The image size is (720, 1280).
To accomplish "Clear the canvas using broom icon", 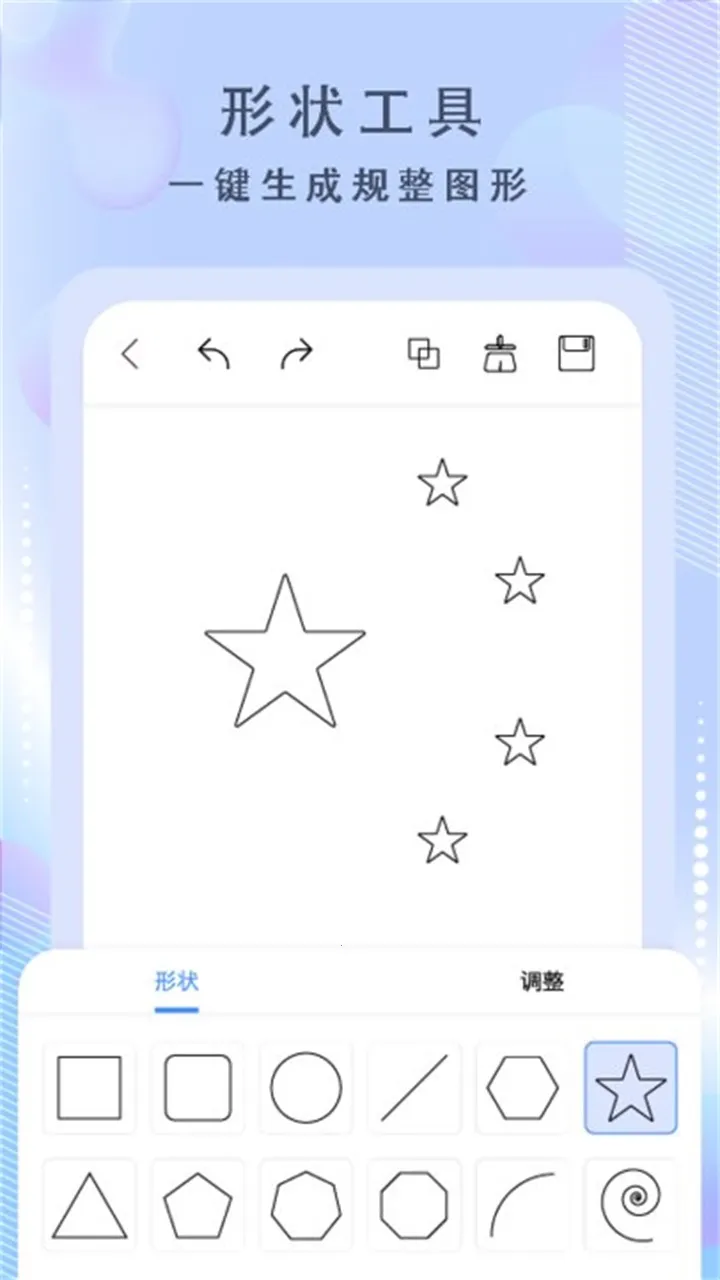I will click(x=500, y=355).
